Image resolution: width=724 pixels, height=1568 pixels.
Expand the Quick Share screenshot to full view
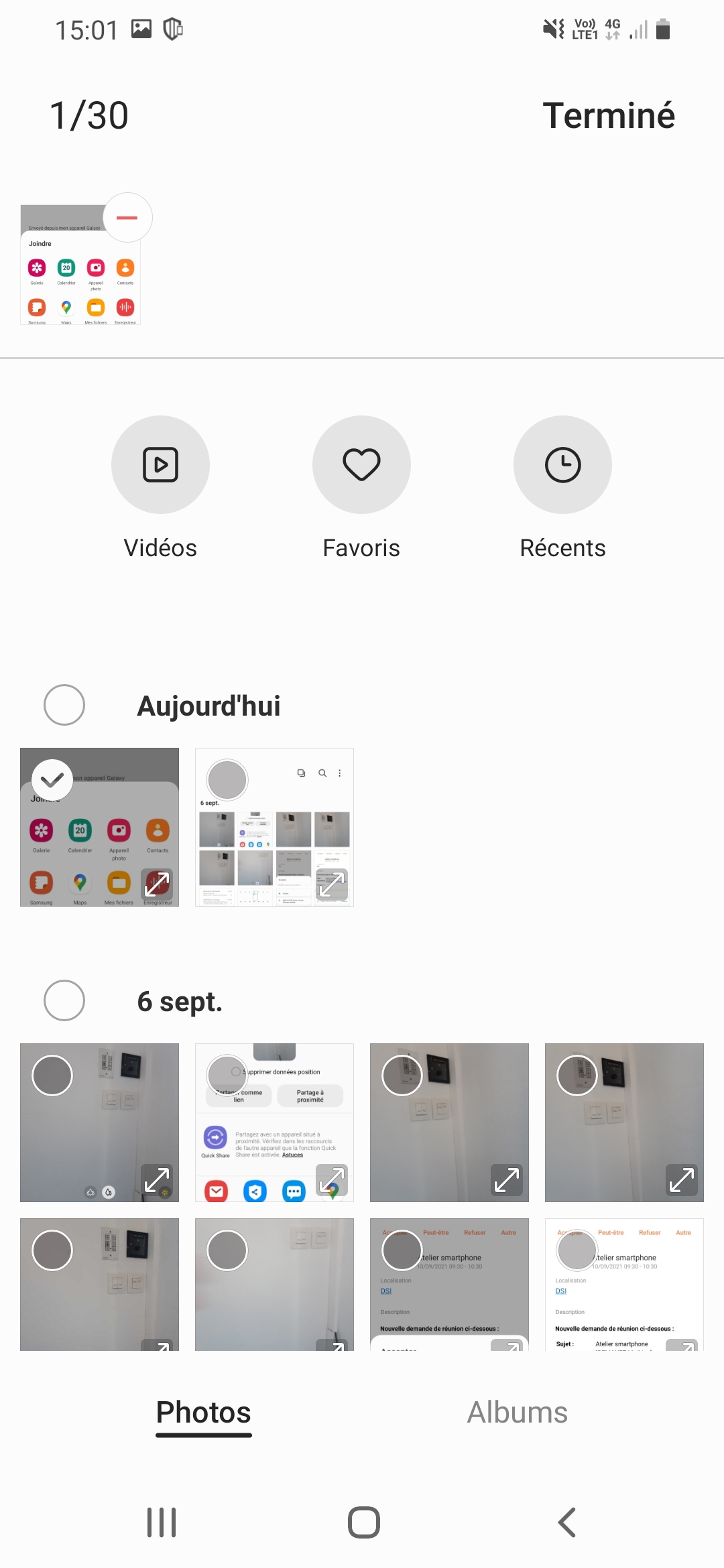(332, 1180)
